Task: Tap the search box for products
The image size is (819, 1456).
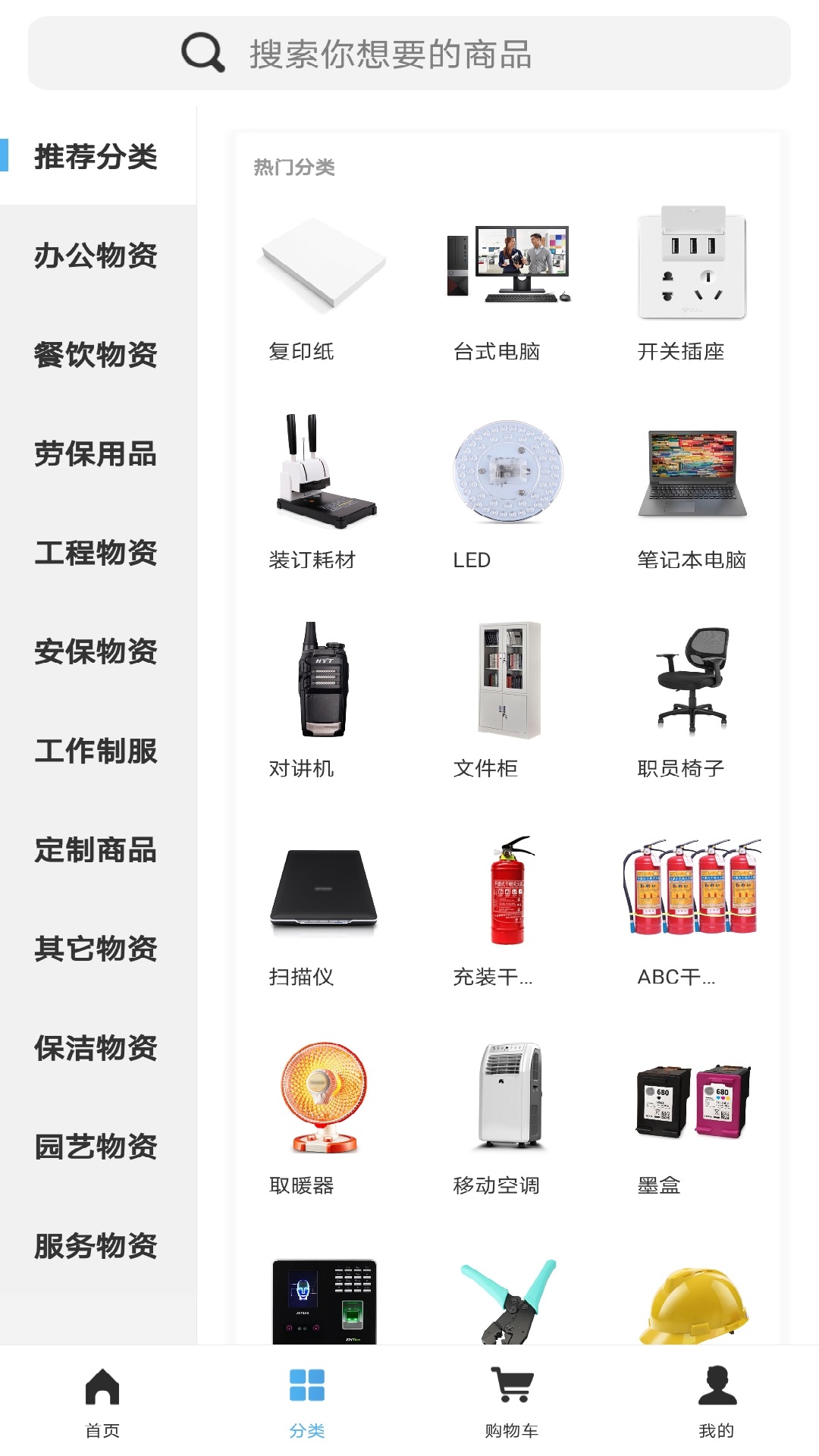Action: (x=409, y=53)
